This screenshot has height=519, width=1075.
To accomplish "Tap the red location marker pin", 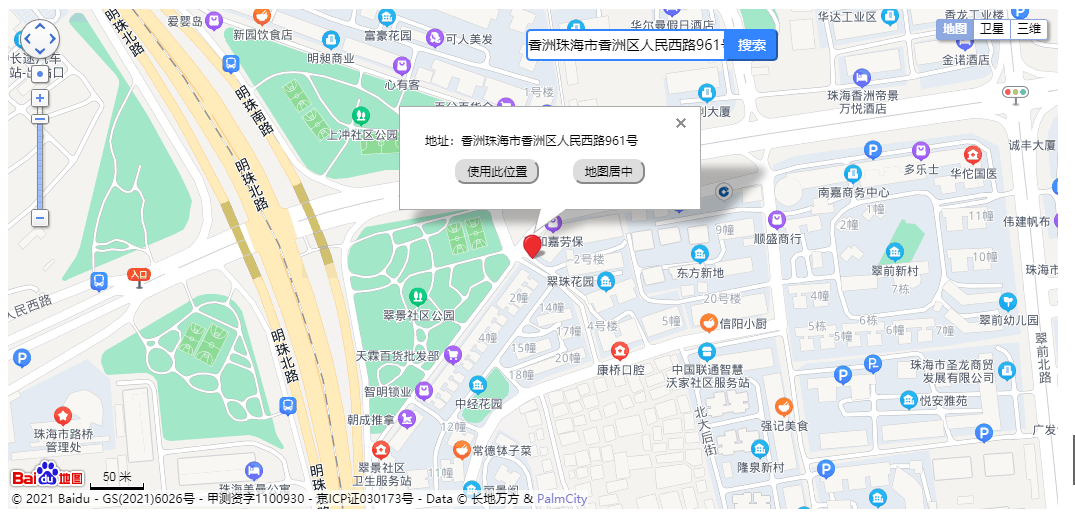I will (x=533, y=245).
